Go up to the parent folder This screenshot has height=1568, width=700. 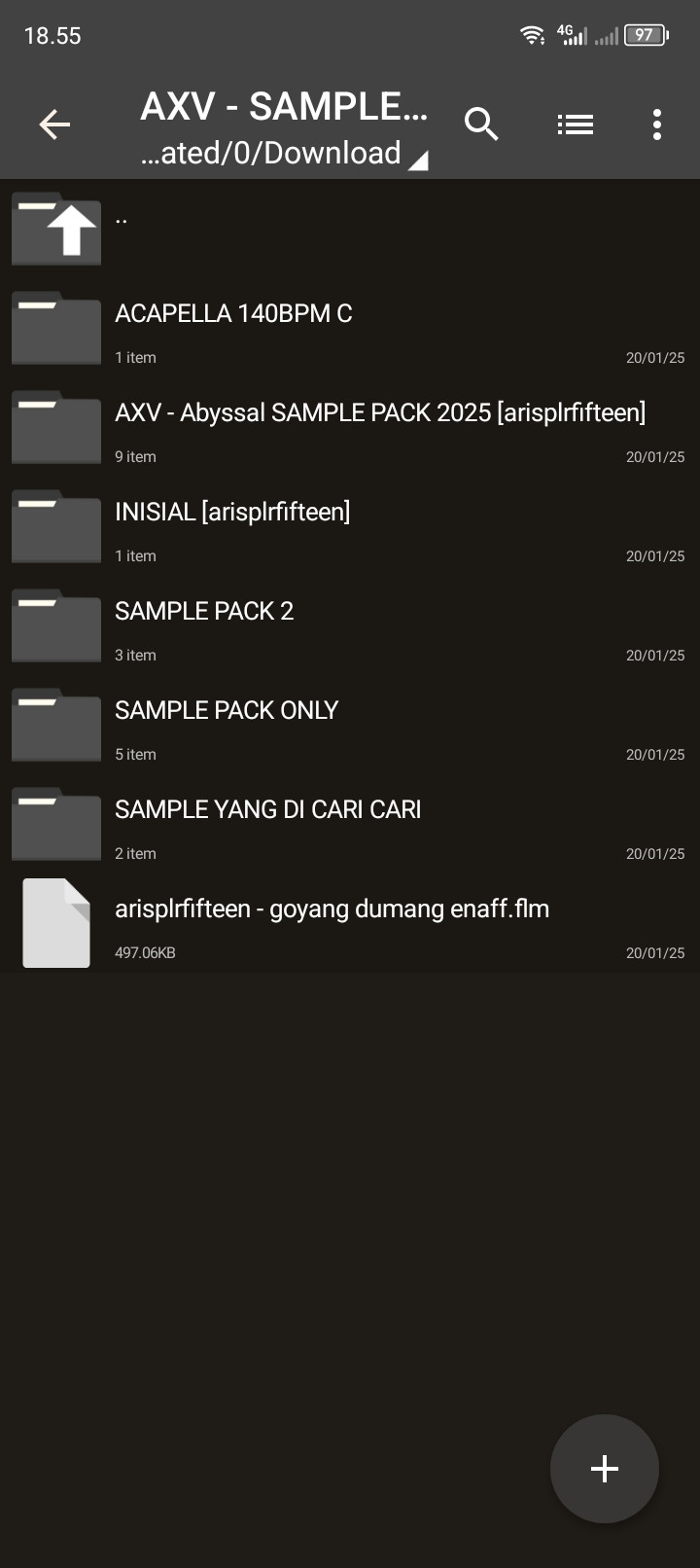point(350,229)
